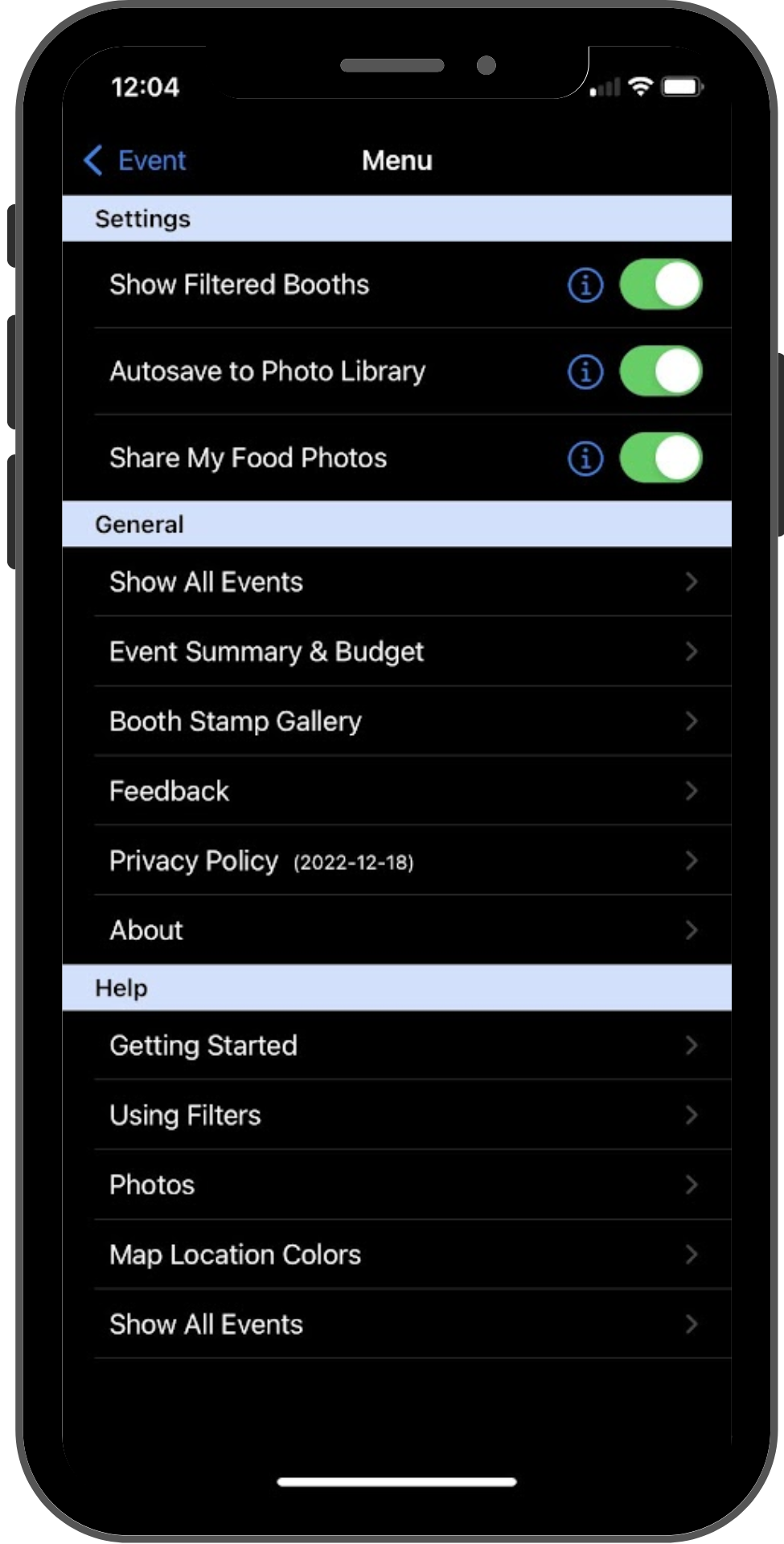Viewport: 784px width, 1544px height.
Task: Open the Getting Started help topic
Action: [x=397, y=1045]
